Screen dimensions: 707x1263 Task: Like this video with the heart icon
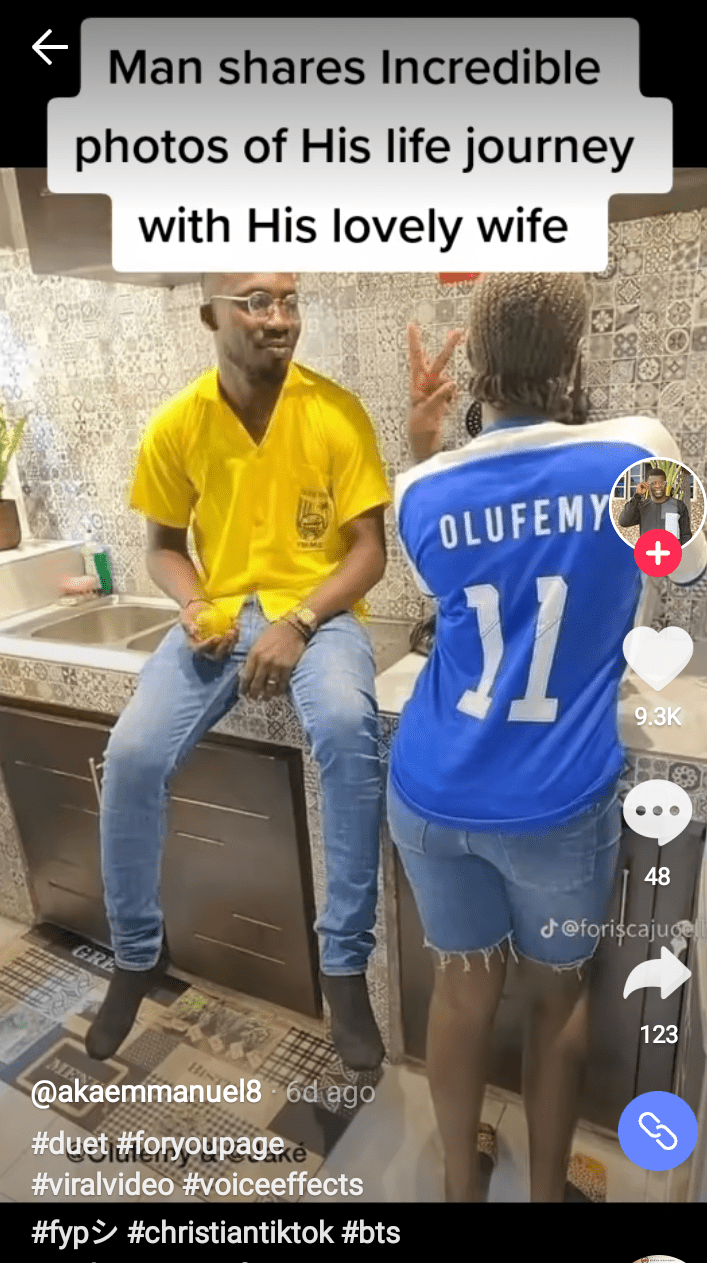coord(658,657)
